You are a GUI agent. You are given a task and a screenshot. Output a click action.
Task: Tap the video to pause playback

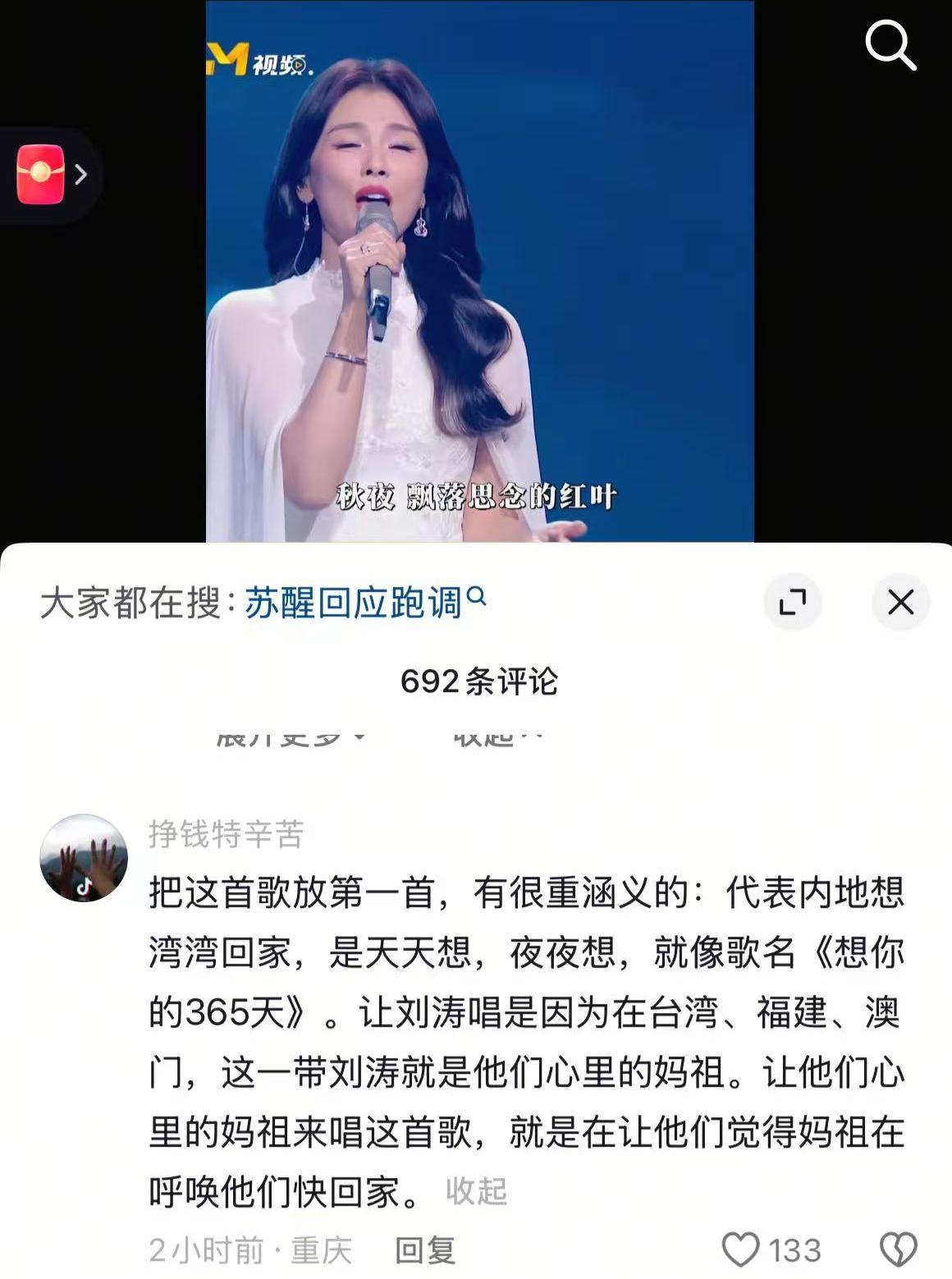[479, 271]
